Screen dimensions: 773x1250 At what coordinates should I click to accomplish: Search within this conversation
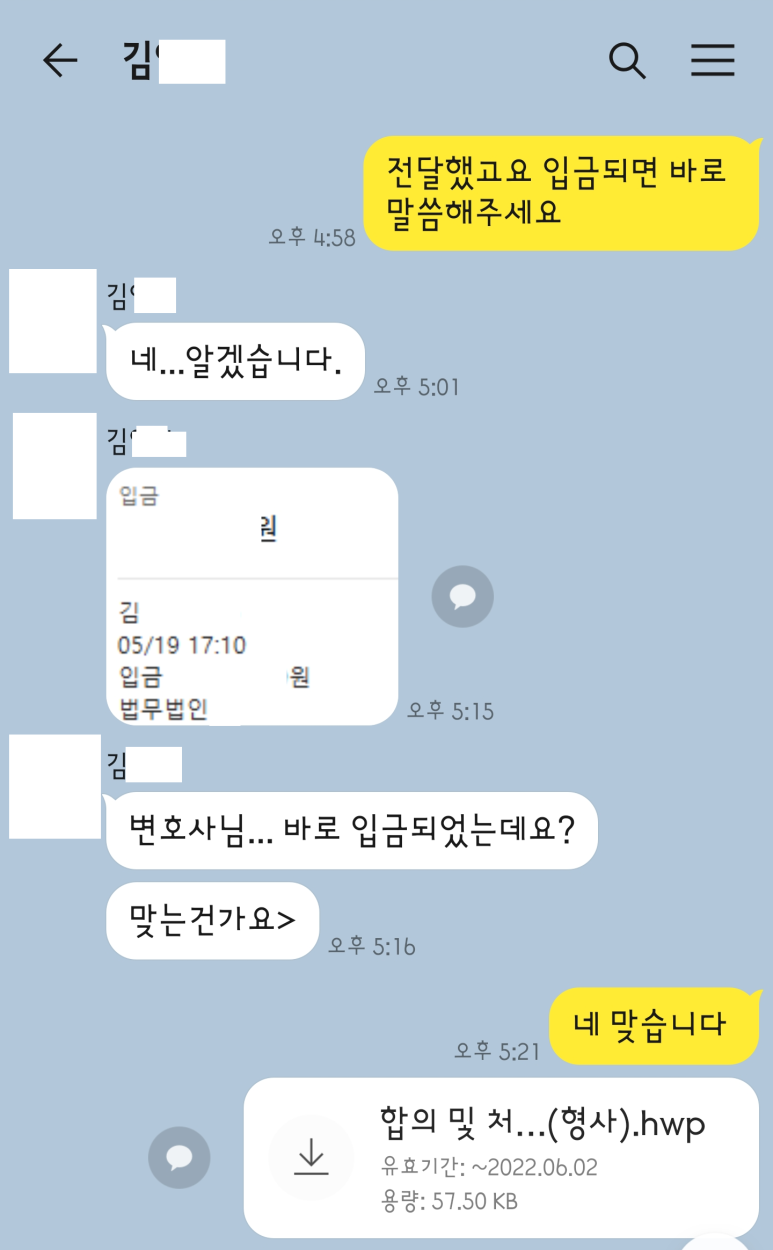[x=627, y=61]
